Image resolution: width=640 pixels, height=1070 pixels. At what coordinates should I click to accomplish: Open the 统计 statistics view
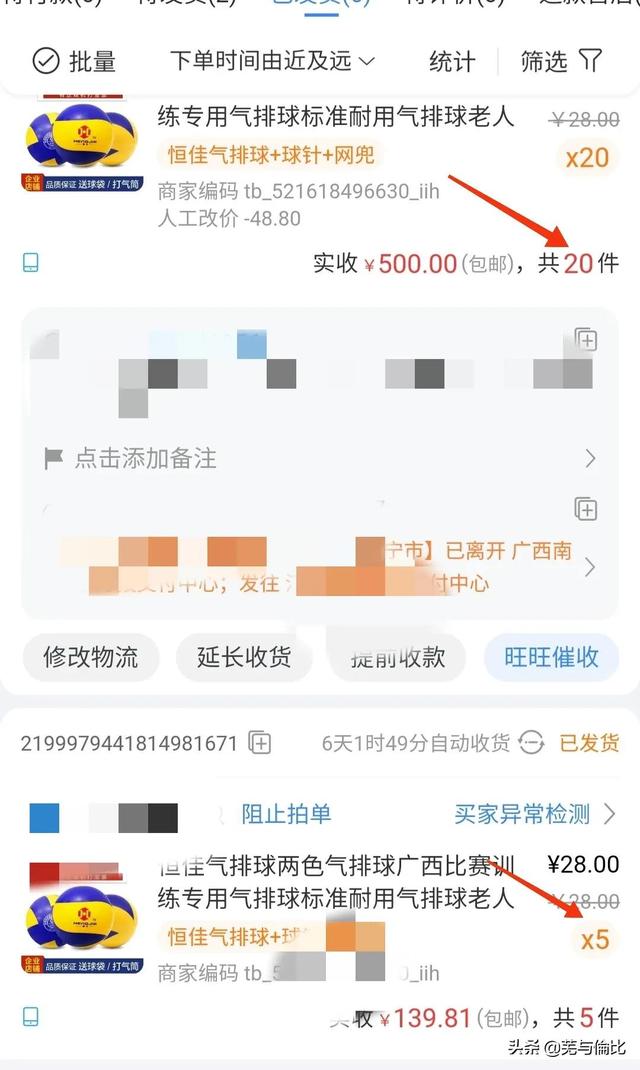tap(452, 61)
